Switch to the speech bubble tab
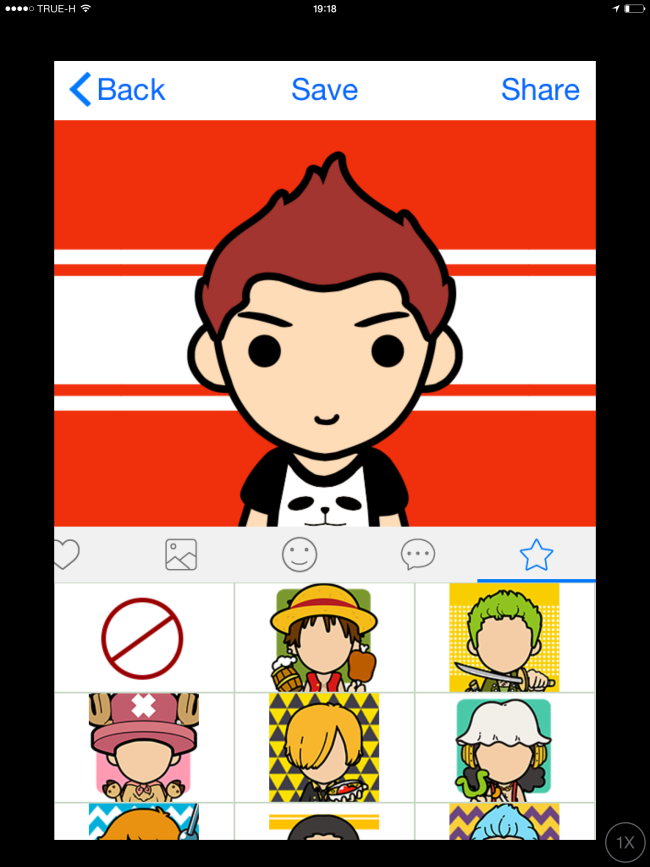Screen dimensions: 650x867 coord(417,554)
